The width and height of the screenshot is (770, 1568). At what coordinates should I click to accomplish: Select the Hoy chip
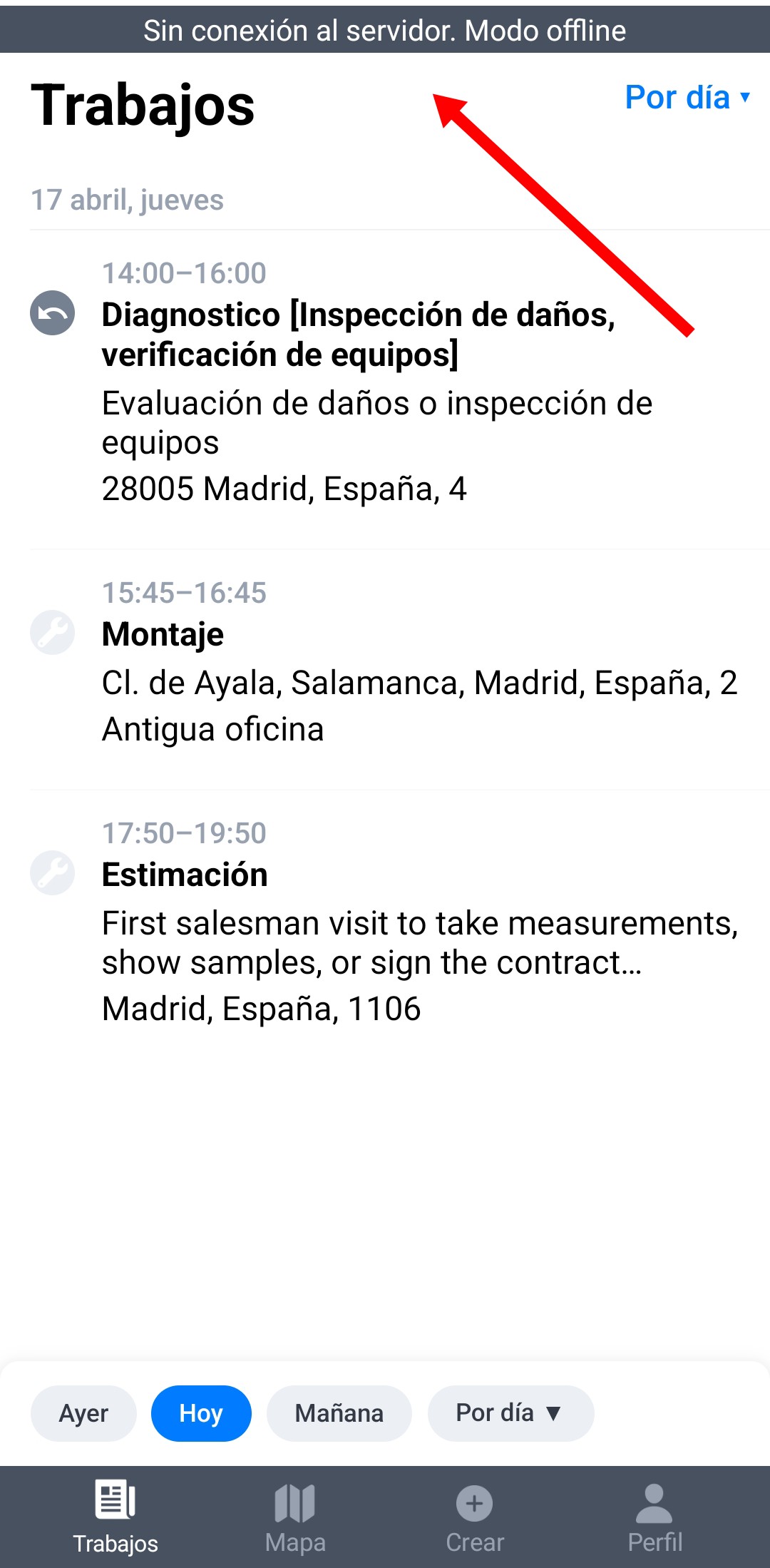click(x=201, y=1413)
